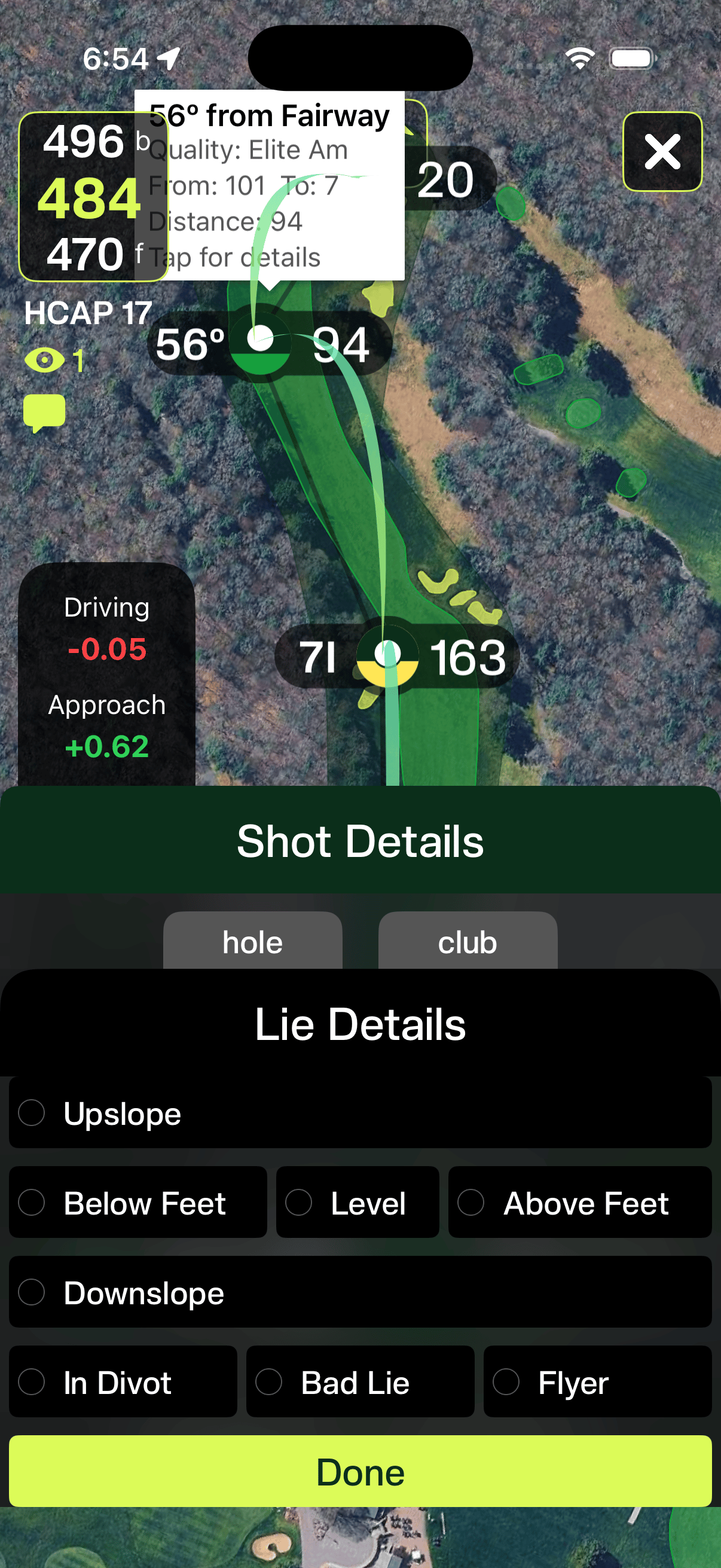
Task: Pick the Above Feet option
Action: (x=579, y=1202)
